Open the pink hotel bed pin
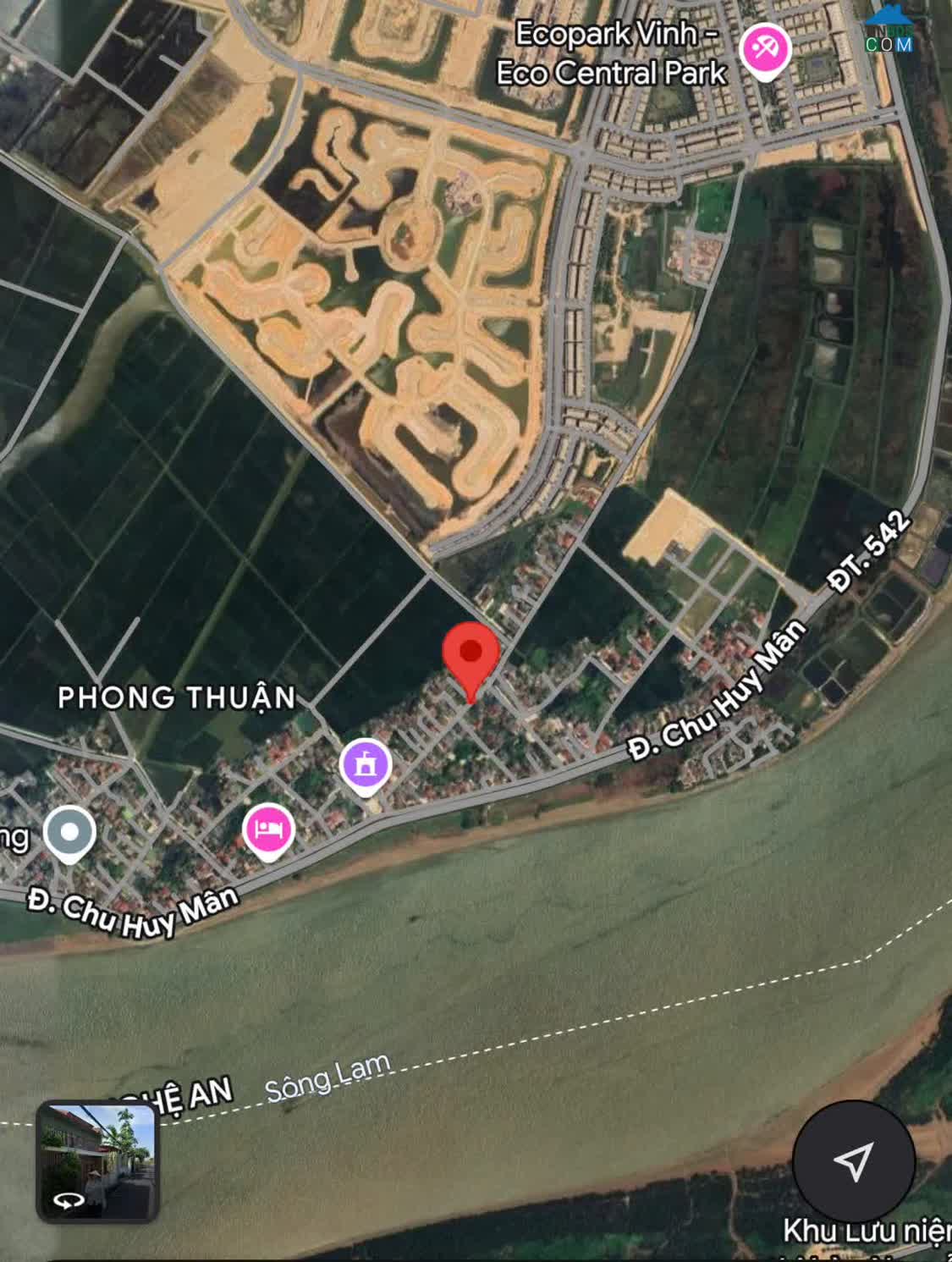 coord(268,829)
